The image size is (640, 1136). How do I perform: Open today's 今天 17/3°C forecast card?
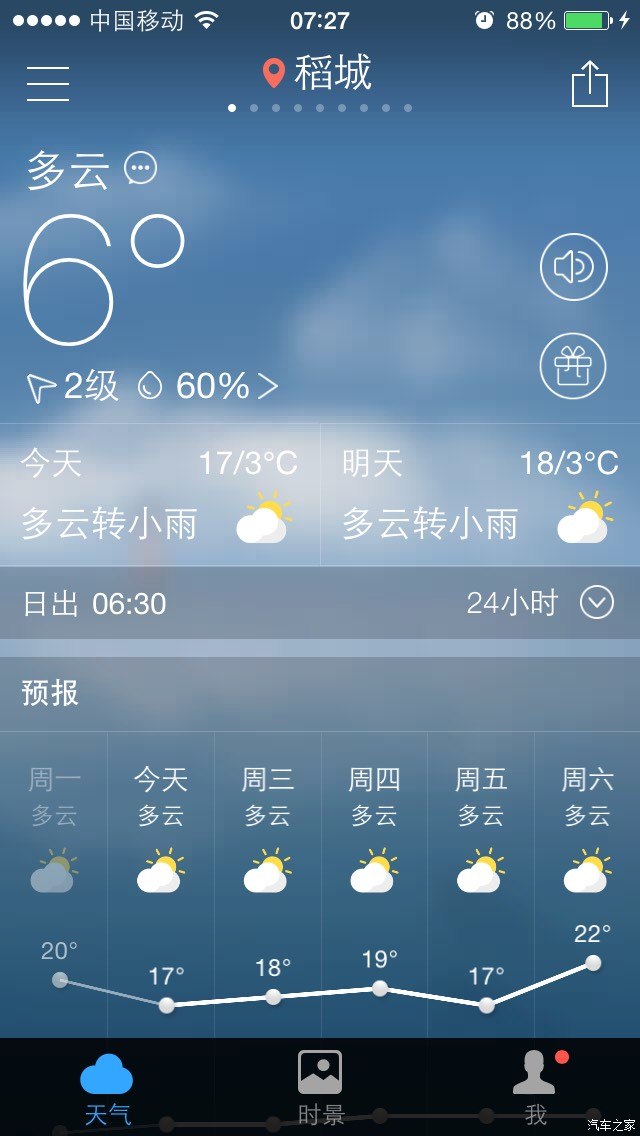click(160, 495)
